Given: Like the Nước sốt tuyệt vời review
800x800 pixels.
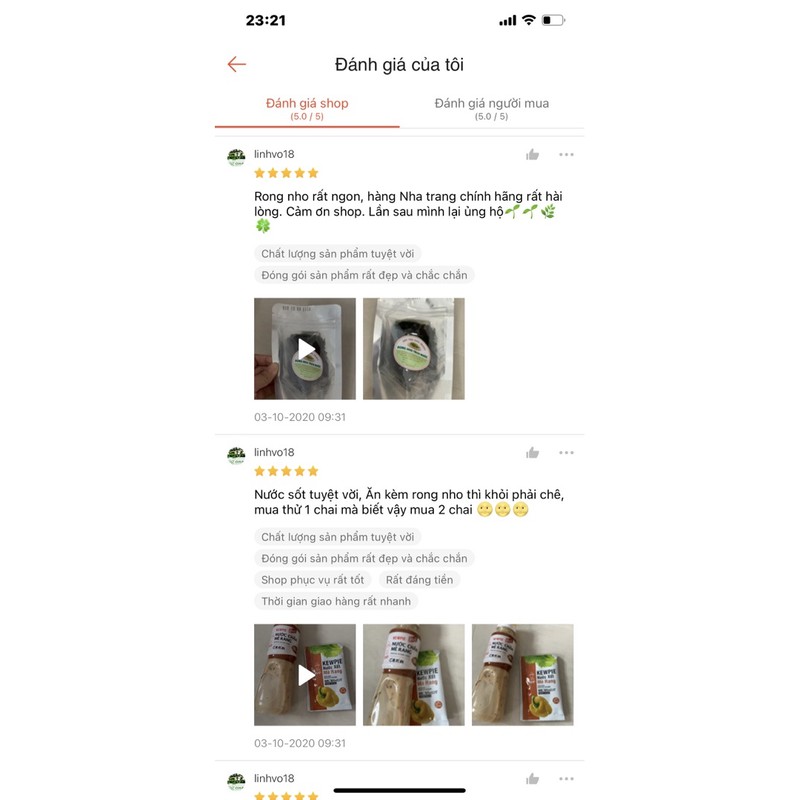Looking at the screenshot, I should pos(532,453).
